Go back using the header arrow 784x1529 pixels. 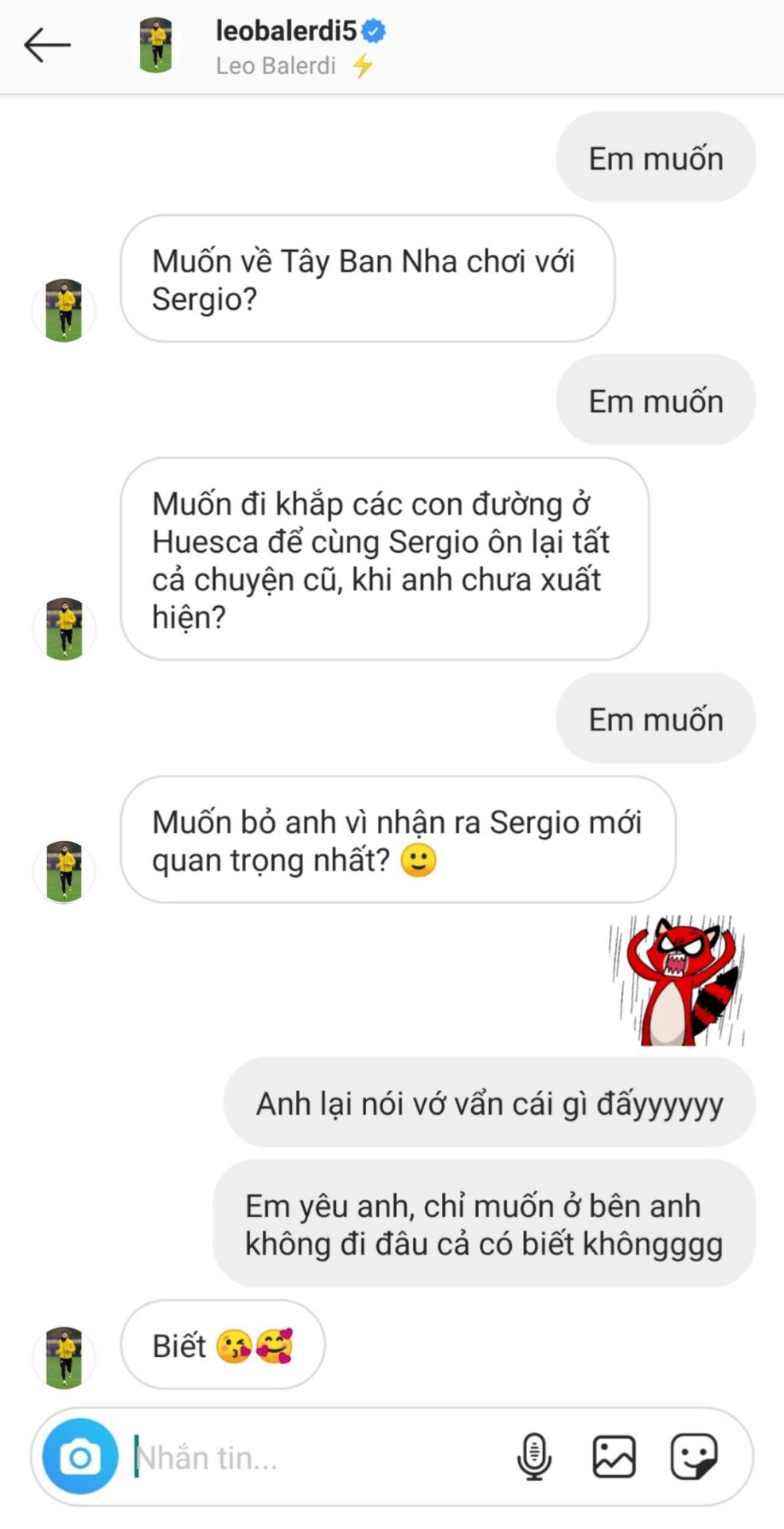pyautogui.click(x=47, y=45)
